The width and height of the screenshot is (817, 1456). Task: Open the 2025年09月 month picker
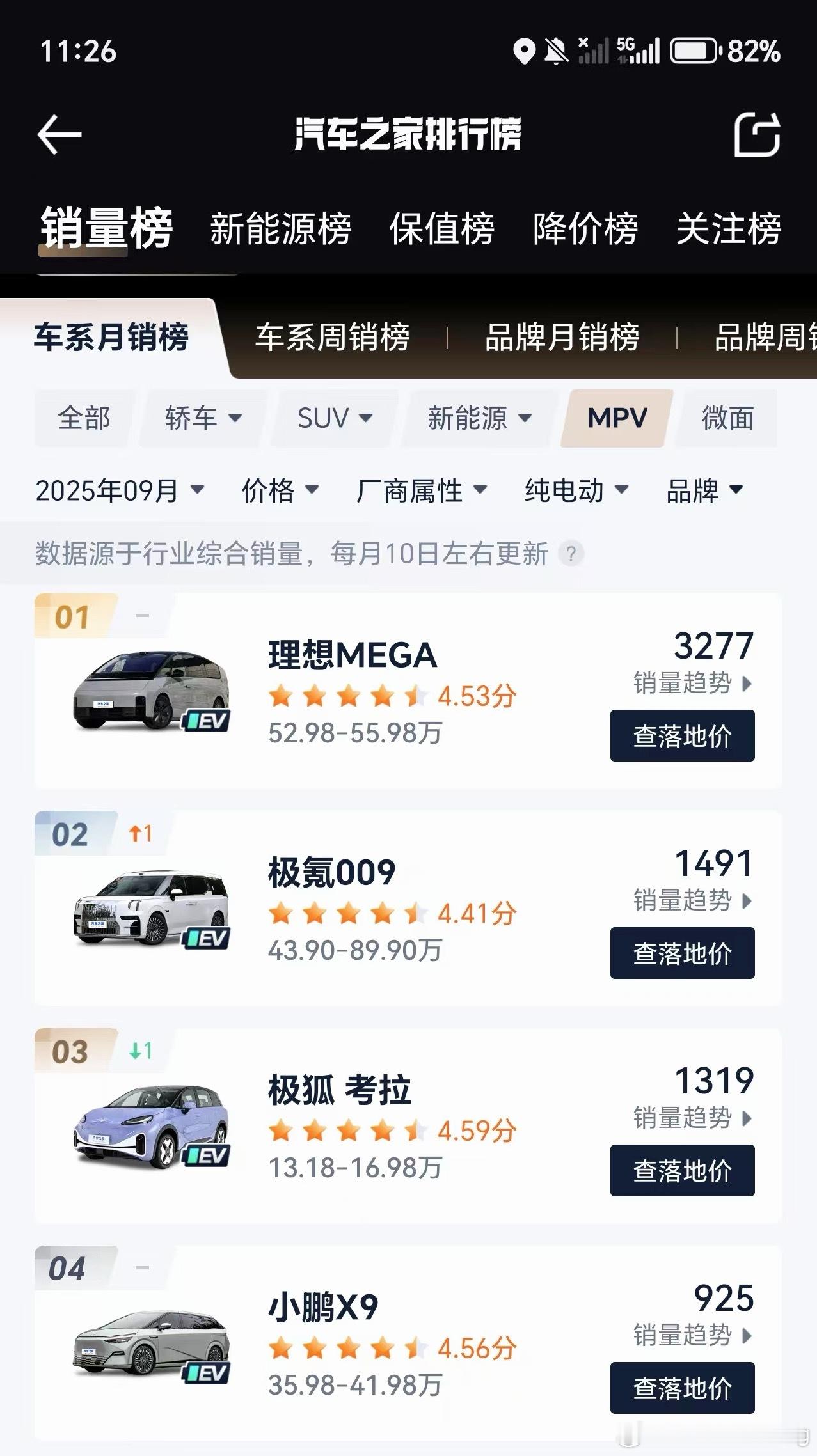pyautogui.click(x=120, y=491)
